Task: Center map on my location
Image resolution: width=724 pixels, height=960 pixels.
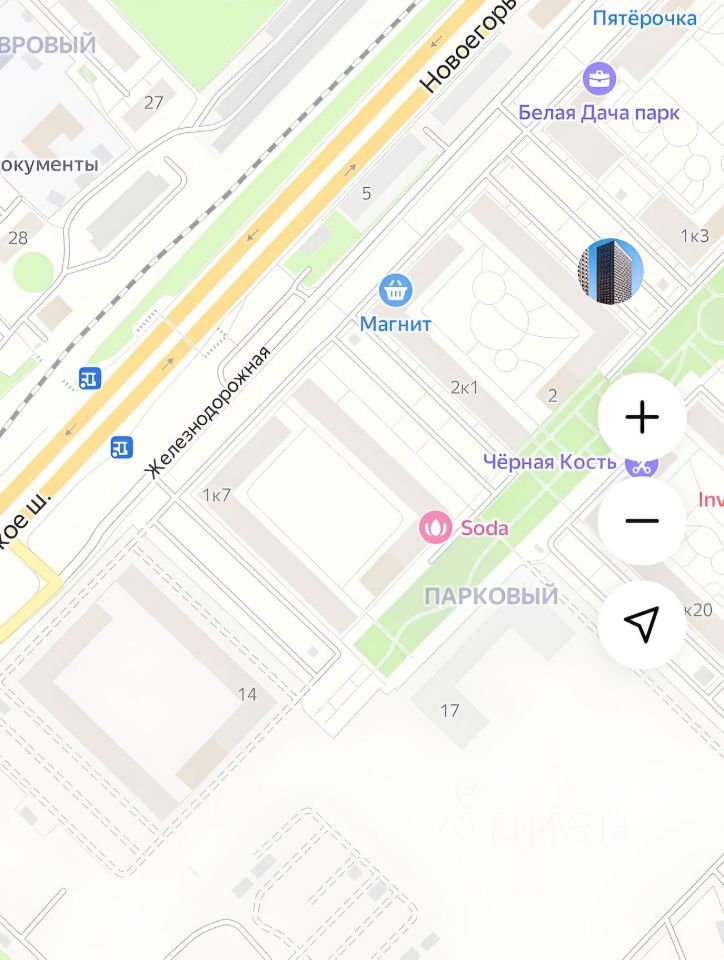Action: tap(641, 624)
